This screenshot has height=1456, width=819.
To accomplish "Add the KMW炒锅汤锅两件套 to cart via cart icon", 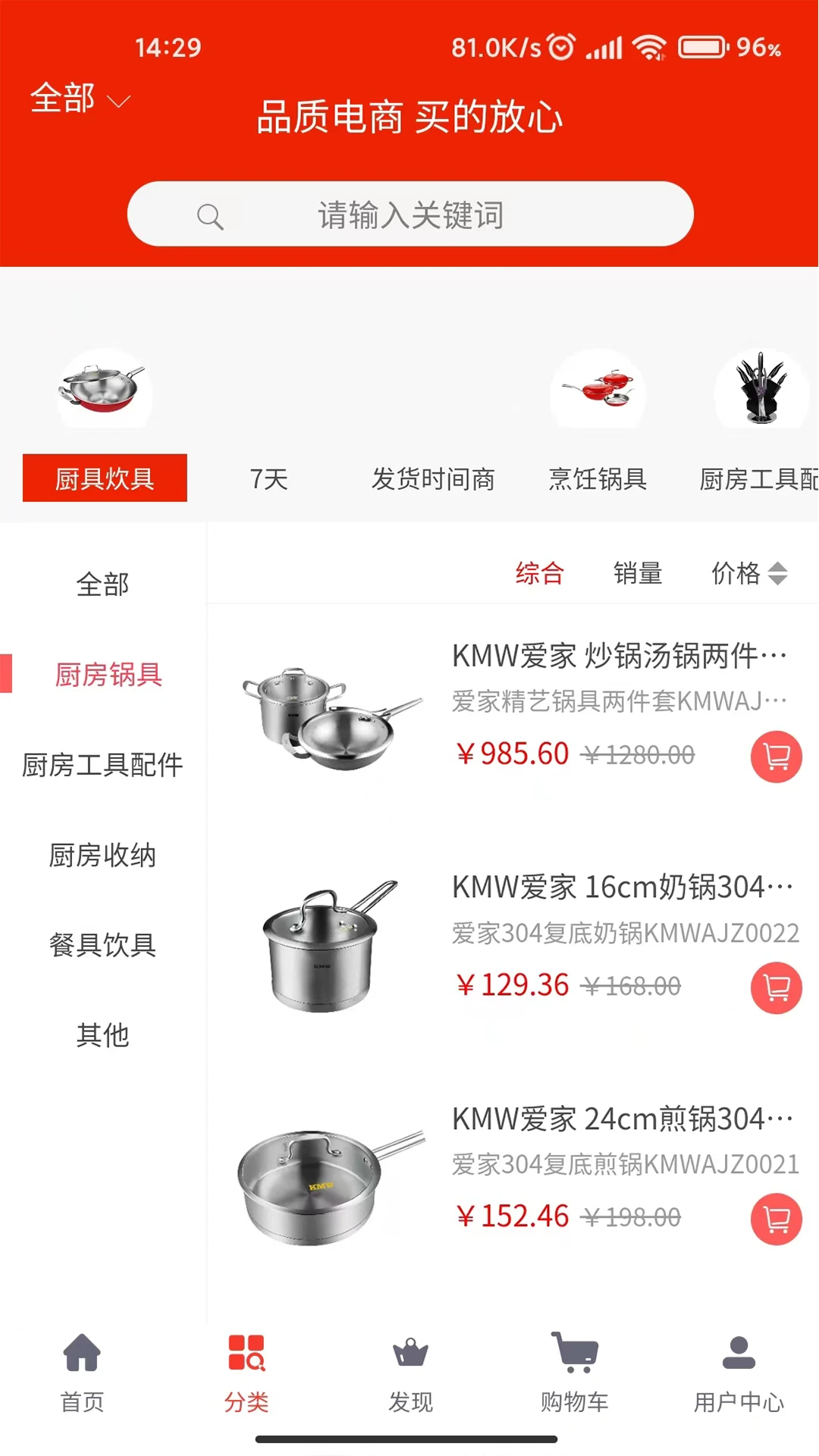I will click(776, 756).
